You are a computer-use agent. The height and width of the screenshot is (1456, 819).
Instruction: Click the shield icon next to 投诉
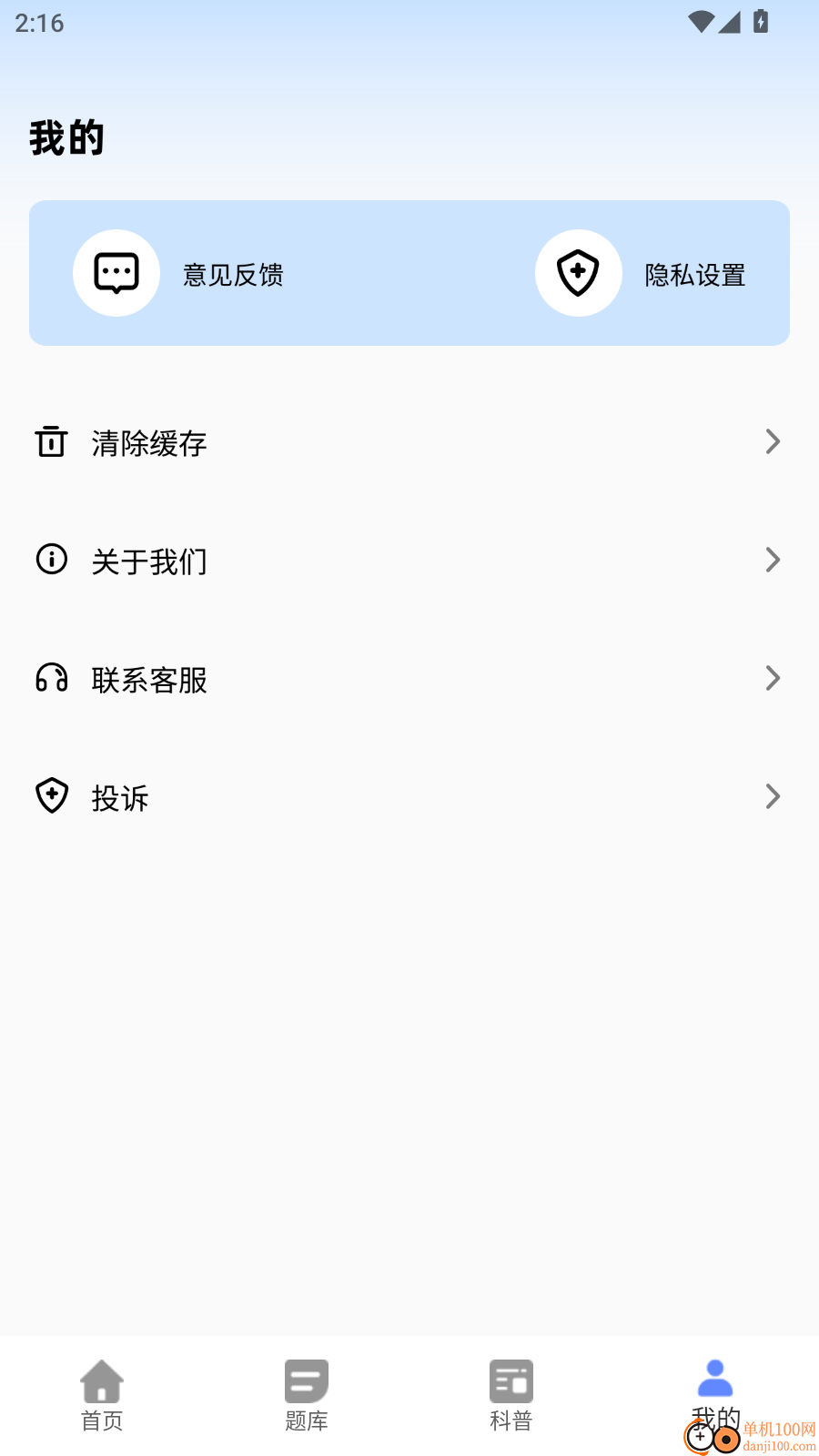[52, 796]
